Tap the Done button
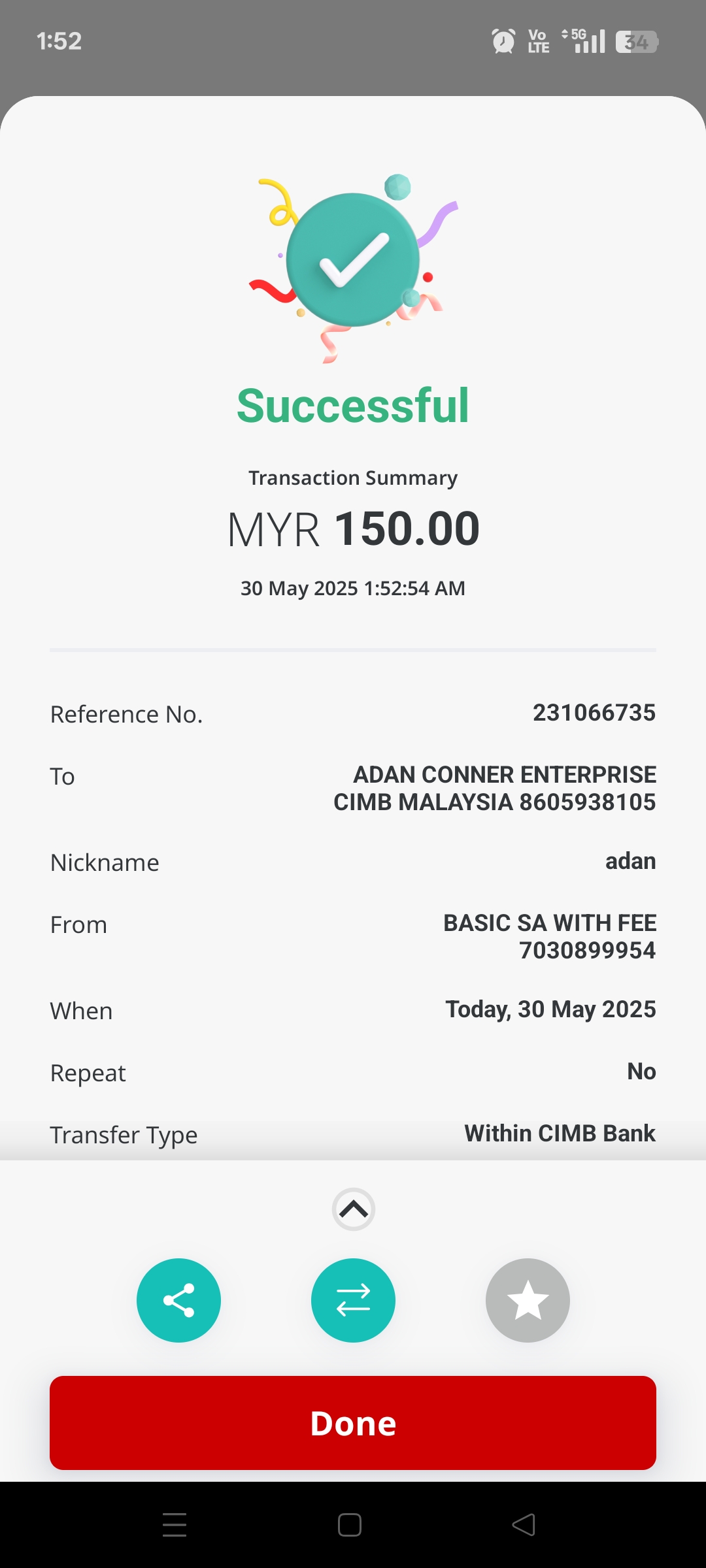 point(353,1423)
